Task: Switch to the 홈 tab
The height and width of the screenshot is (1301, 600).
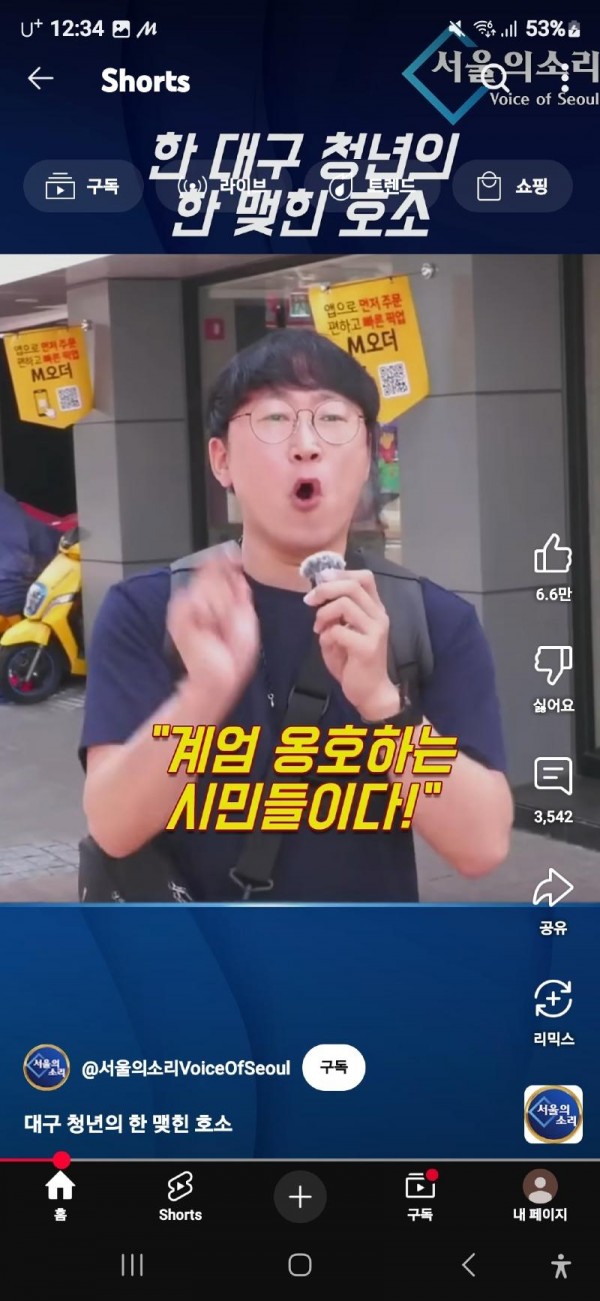Action: (60, 1196)
